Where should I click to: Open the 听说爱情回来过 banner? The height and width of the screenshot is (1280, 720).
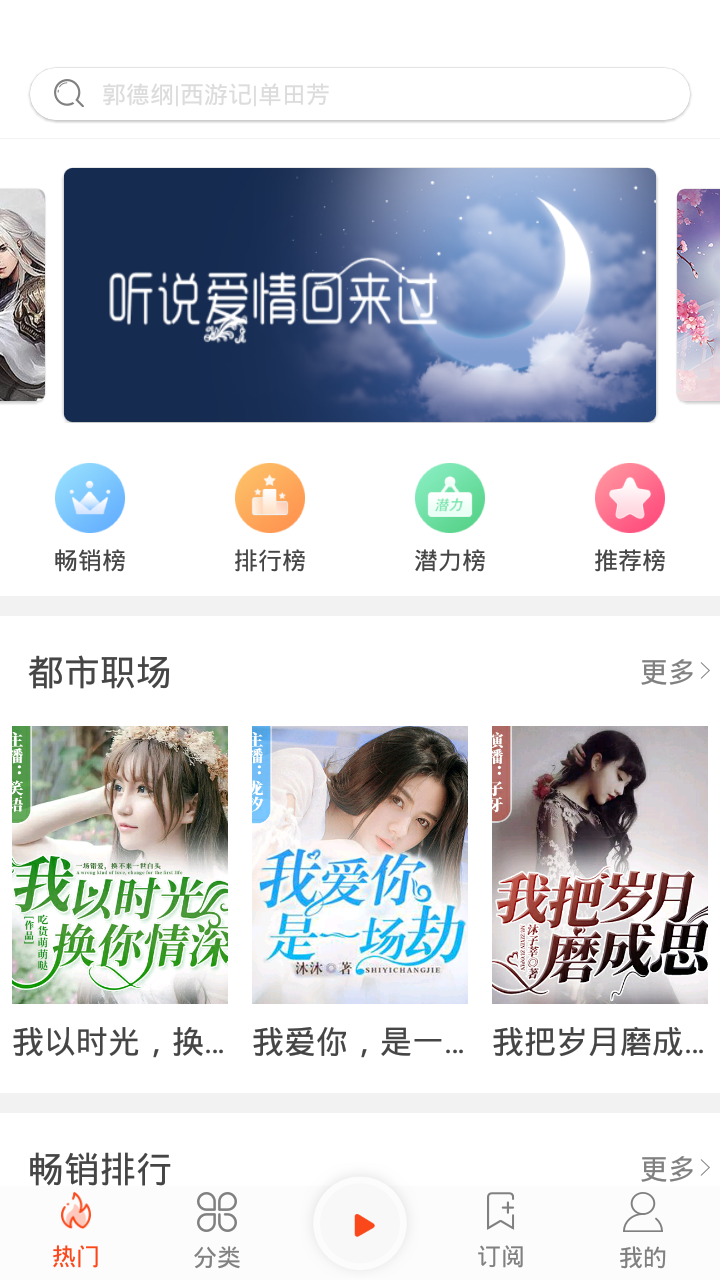(x=360, y=295)
